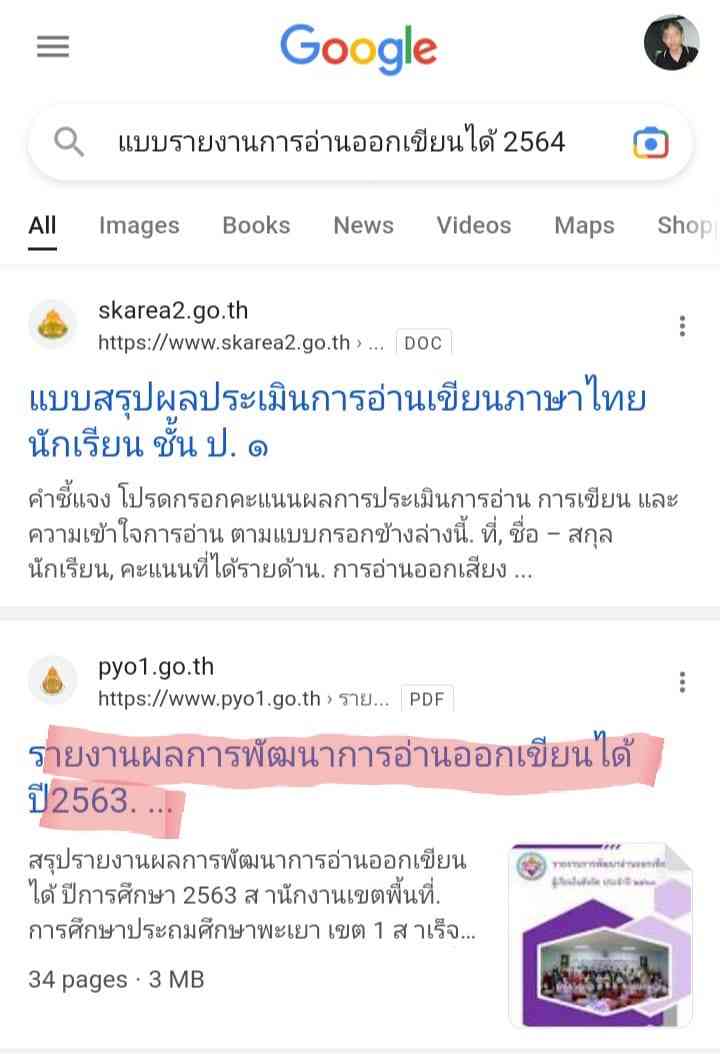Open overflow menu for skarea2.go.th result

[x=682, y=326]
